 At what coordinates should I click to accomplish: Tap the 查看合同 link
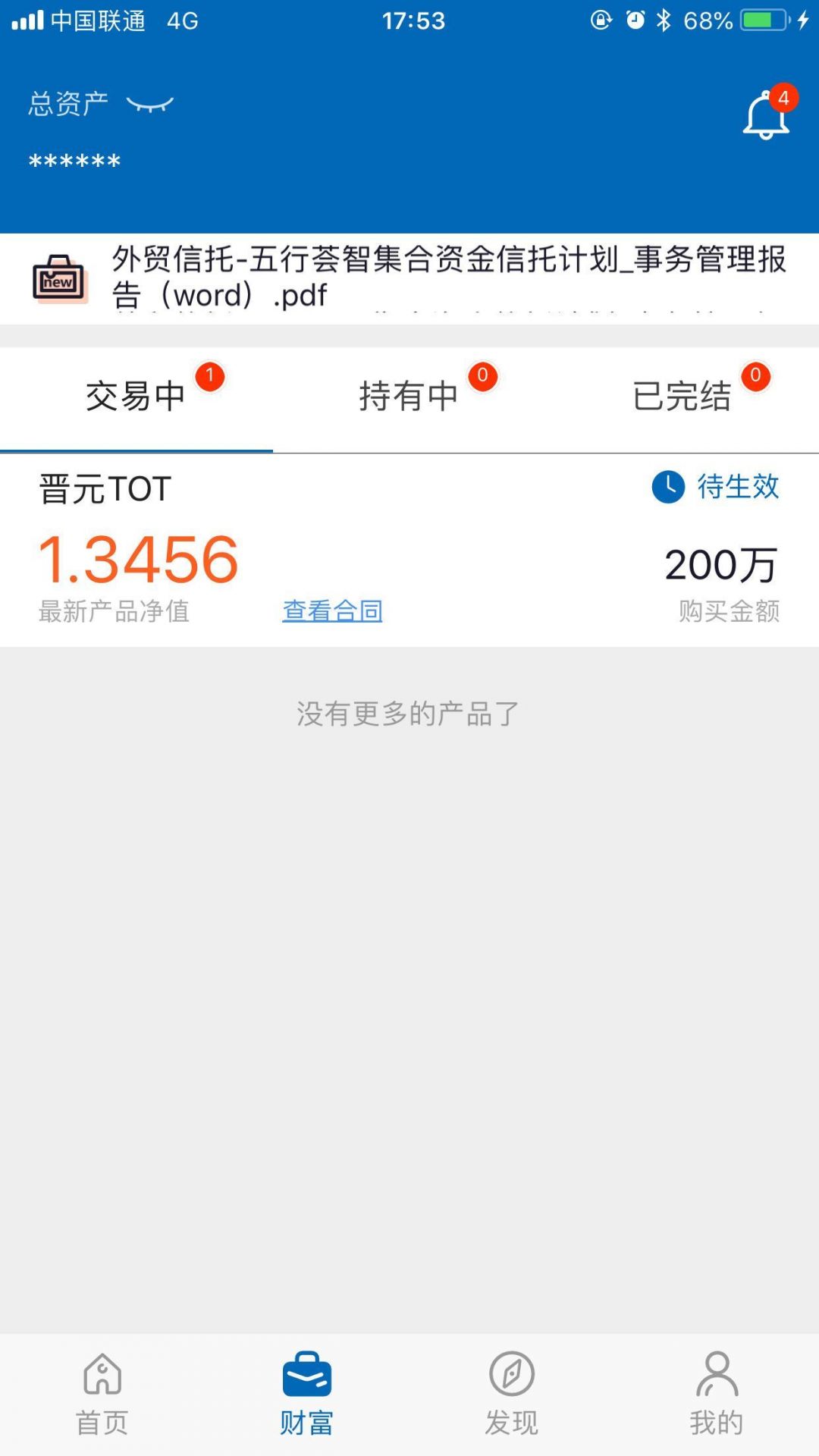(332, 610)
